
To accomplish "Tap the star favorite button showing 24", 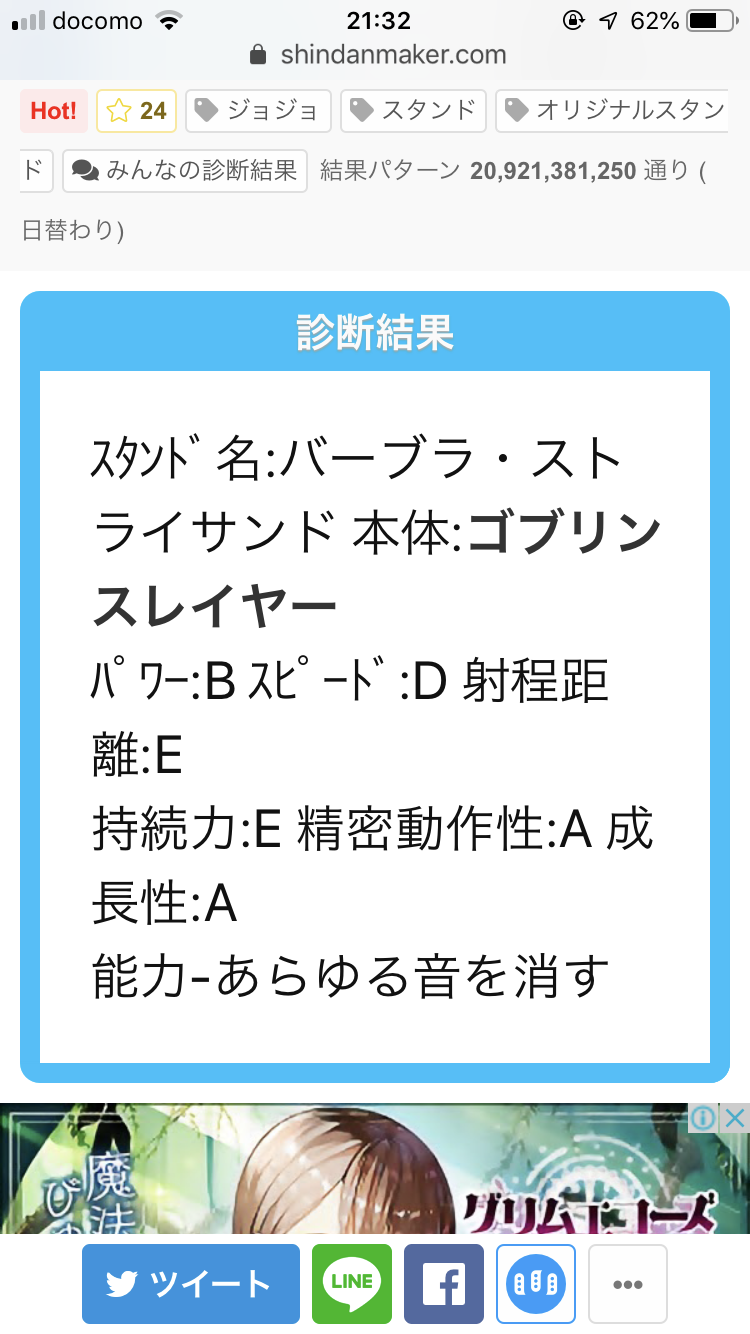I will click(x=136, y=111).
